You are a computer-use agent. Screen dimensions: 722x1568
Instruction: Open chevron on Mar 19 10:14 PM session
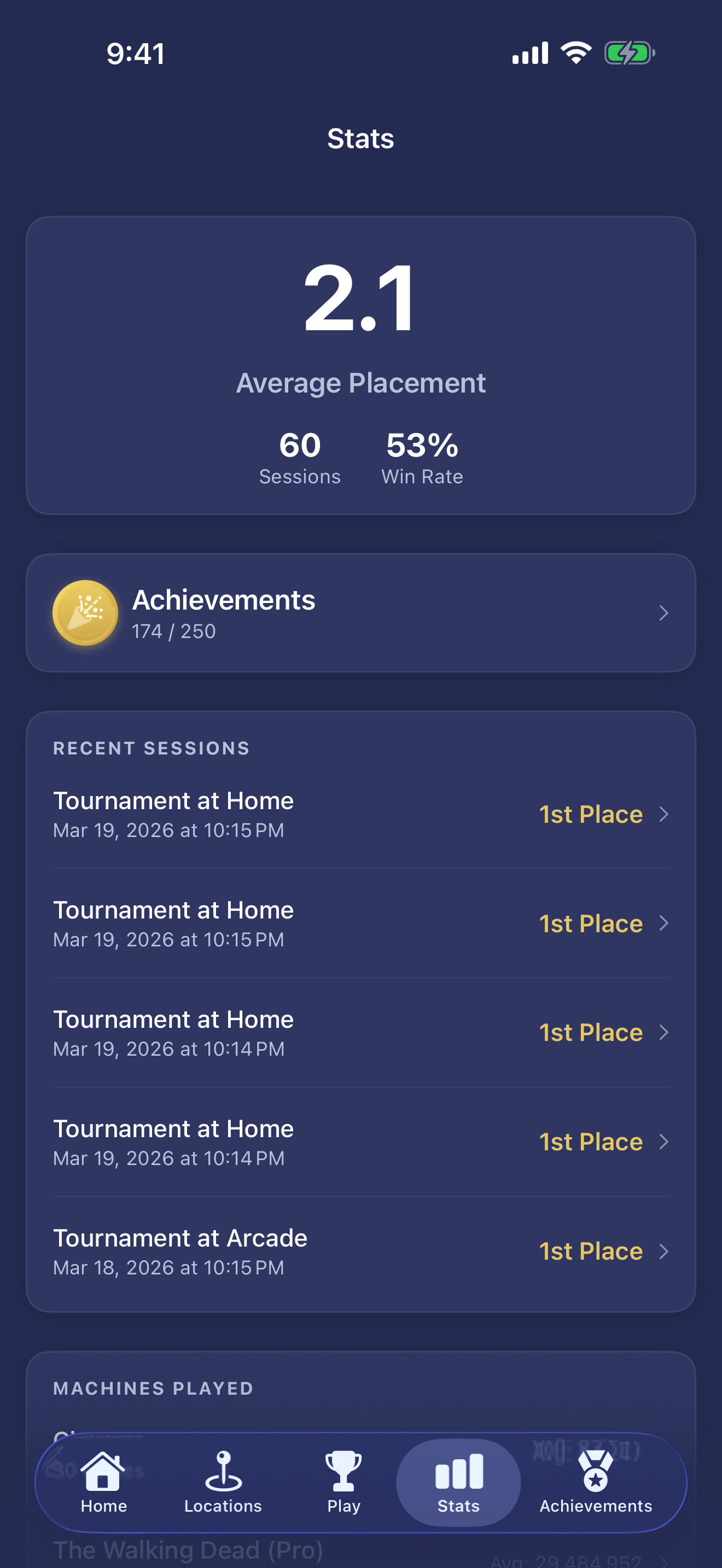[x=664, y=1032]
